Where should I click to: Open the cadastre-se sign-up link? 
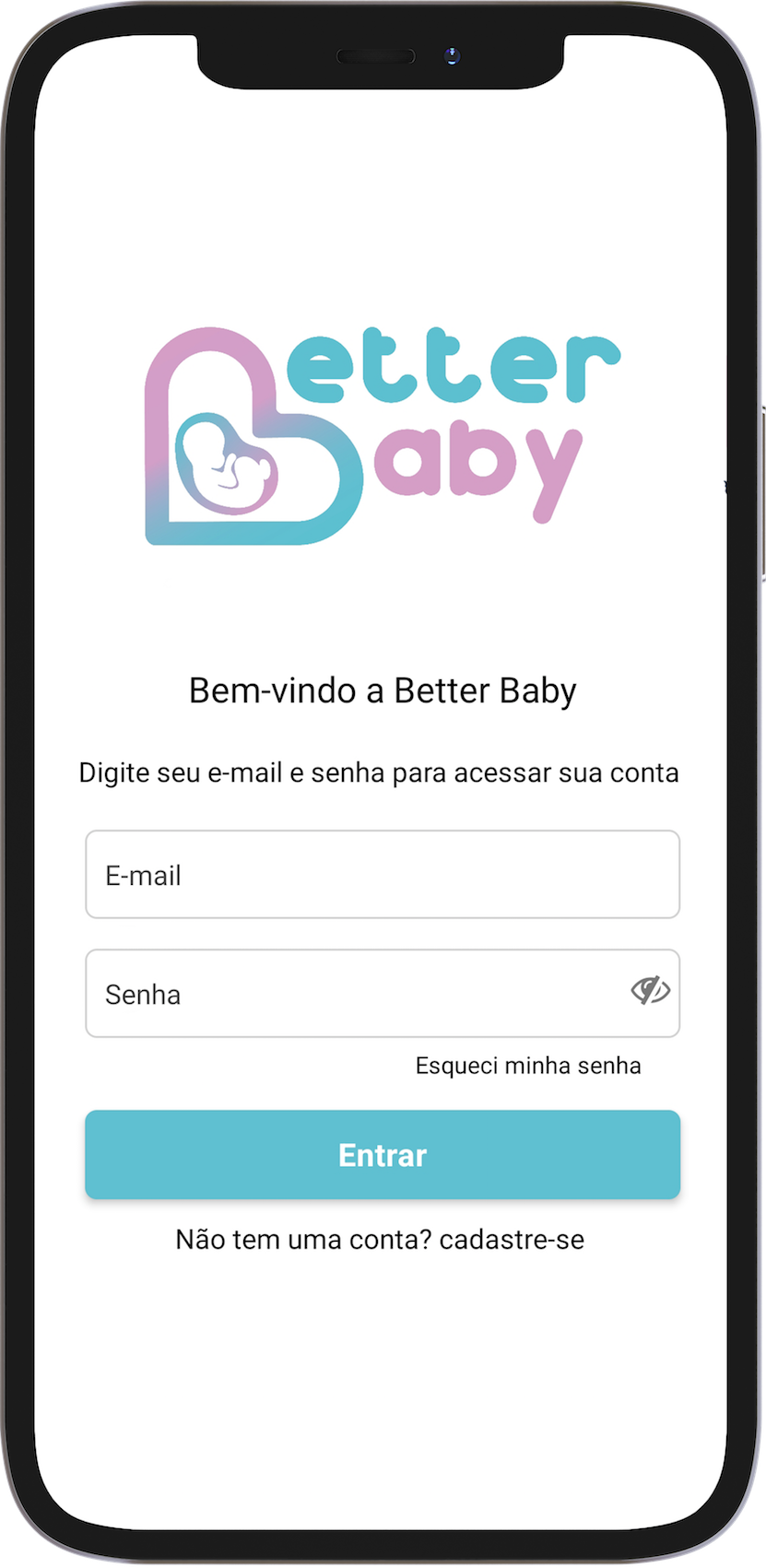[x=512, y=1240]
